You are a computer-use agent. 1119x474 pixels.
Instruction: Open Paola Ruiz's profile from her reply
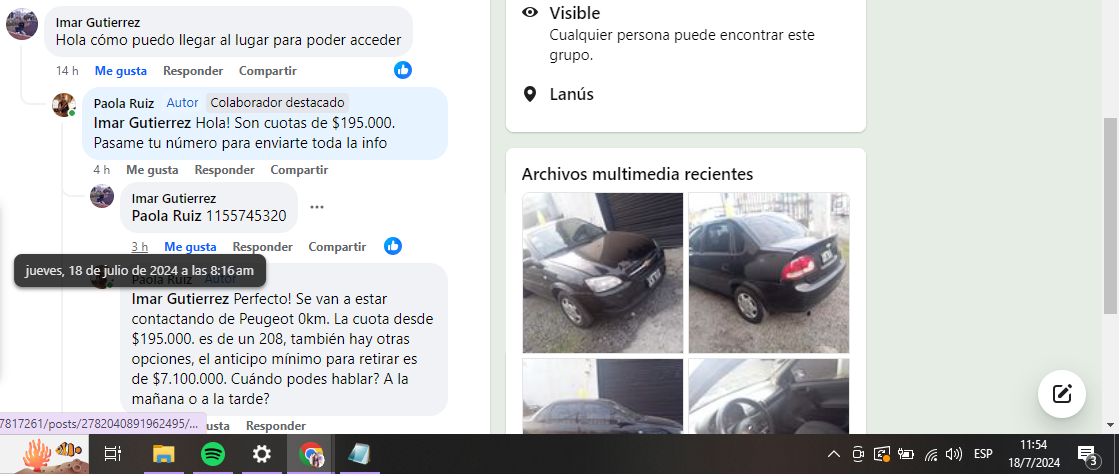point(123,103)
